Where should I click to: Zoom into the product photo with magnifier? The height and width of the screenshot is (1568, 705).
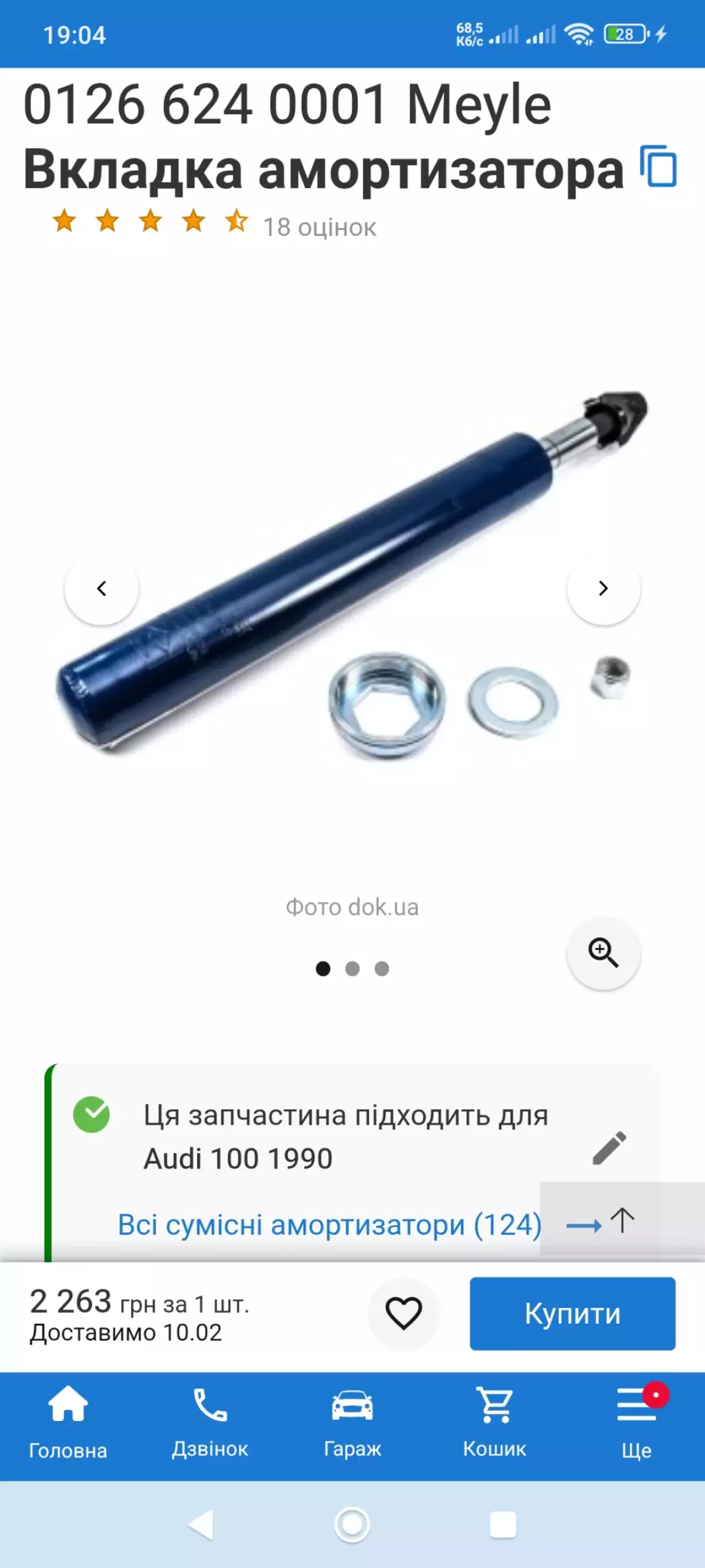pos(603,952)
